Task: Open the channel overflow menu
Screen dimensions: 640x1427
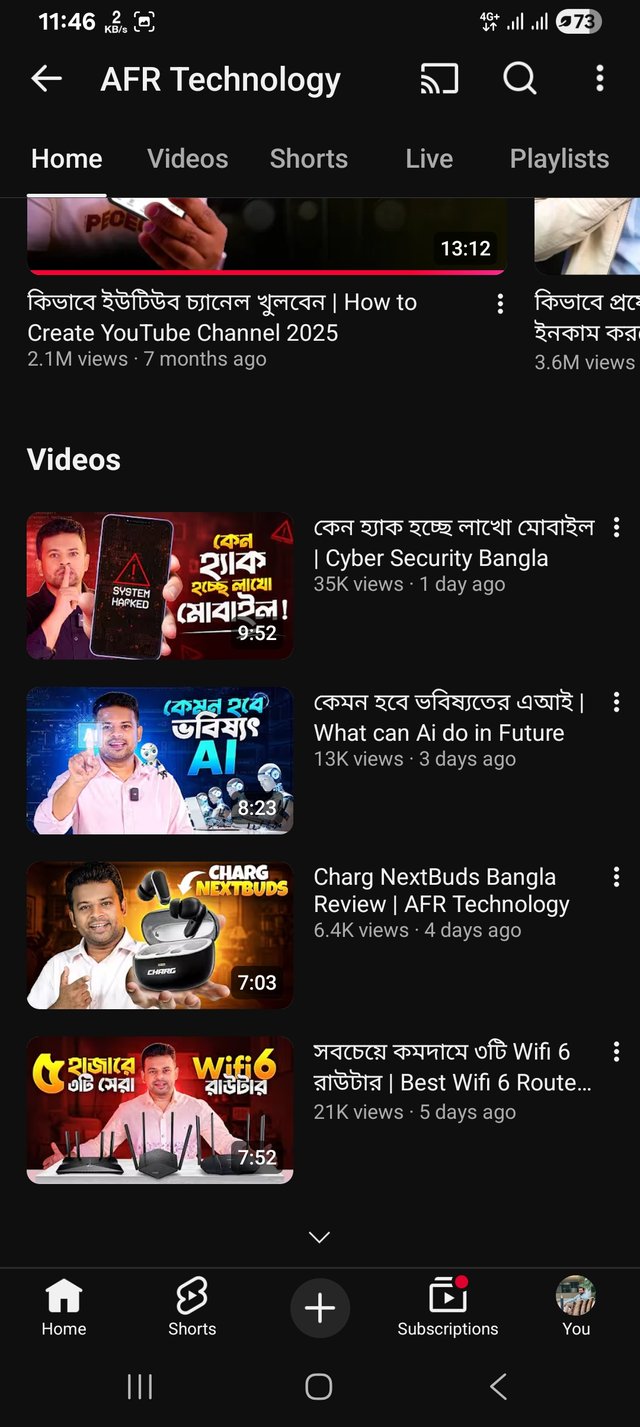Action: pyautogui.click(x=599, y=79)
